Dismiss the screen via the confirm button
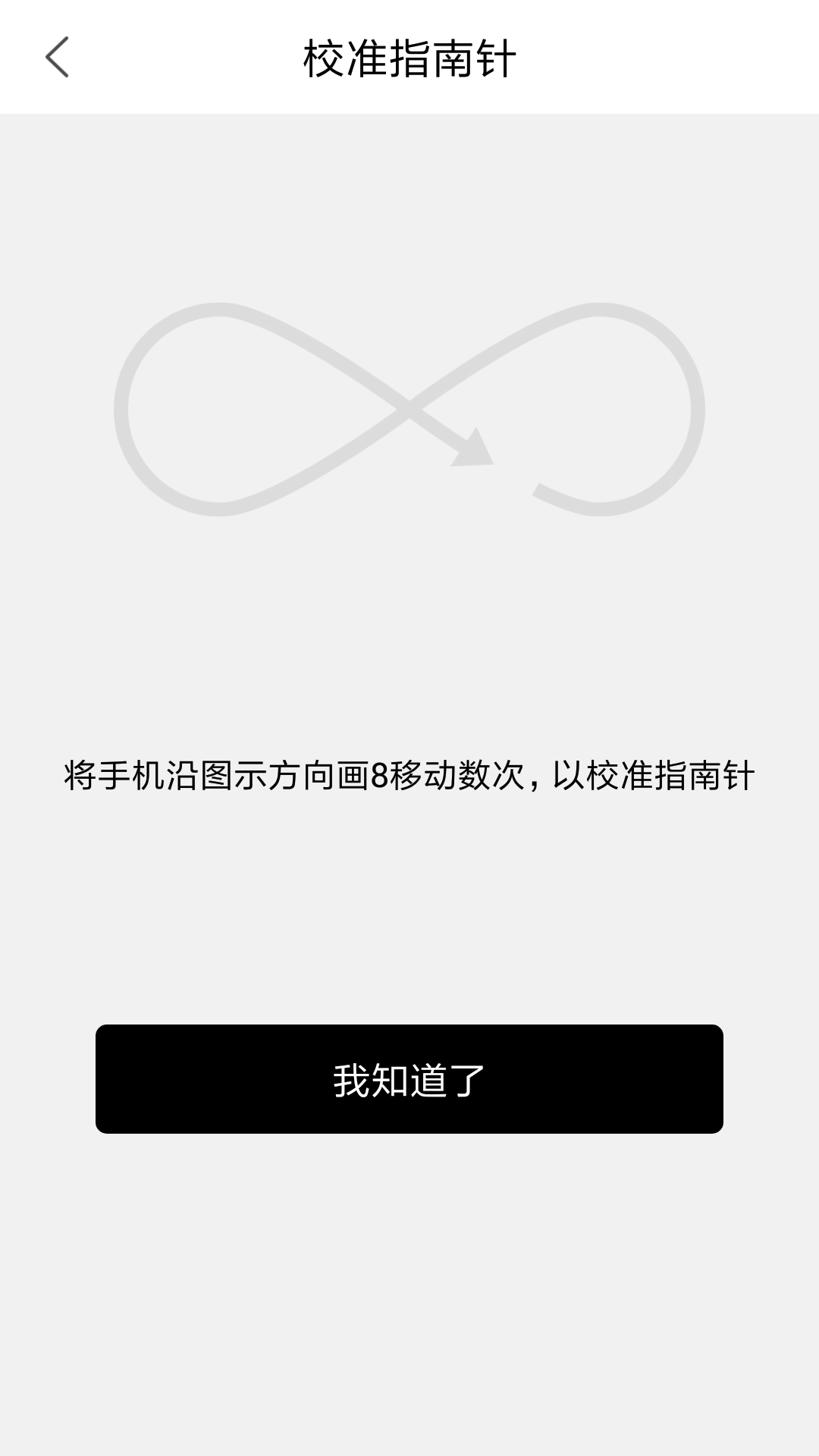819x1456 pixels. (x=409, y=1078)
